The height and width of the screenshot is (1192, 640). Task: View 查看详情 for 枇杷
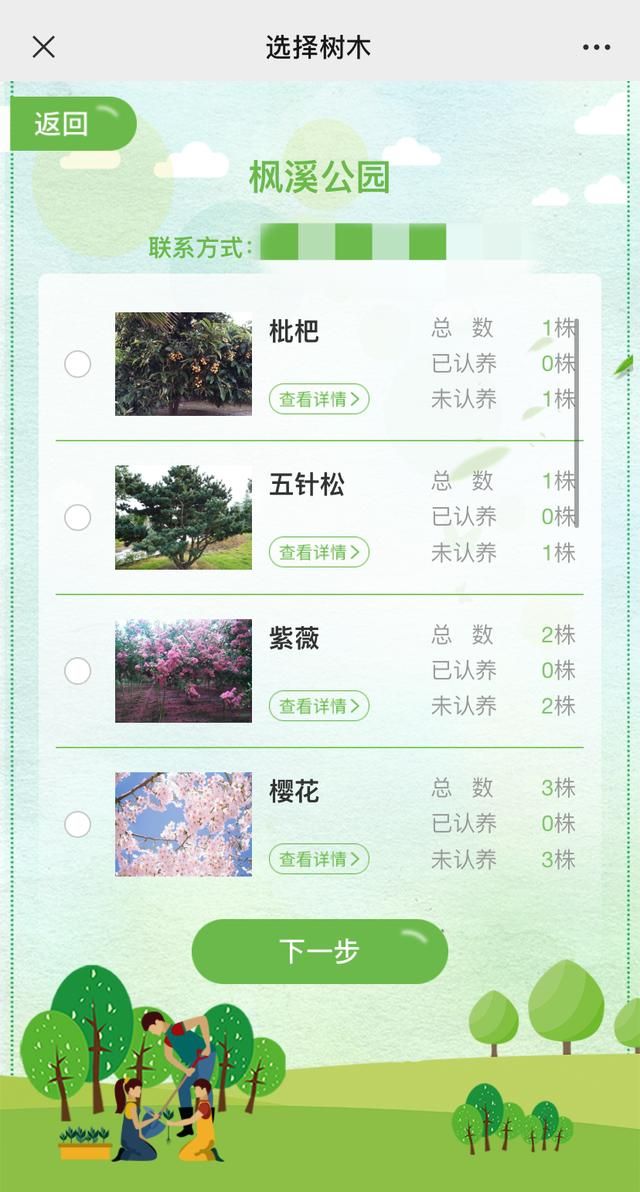click(x=319, y=399)
